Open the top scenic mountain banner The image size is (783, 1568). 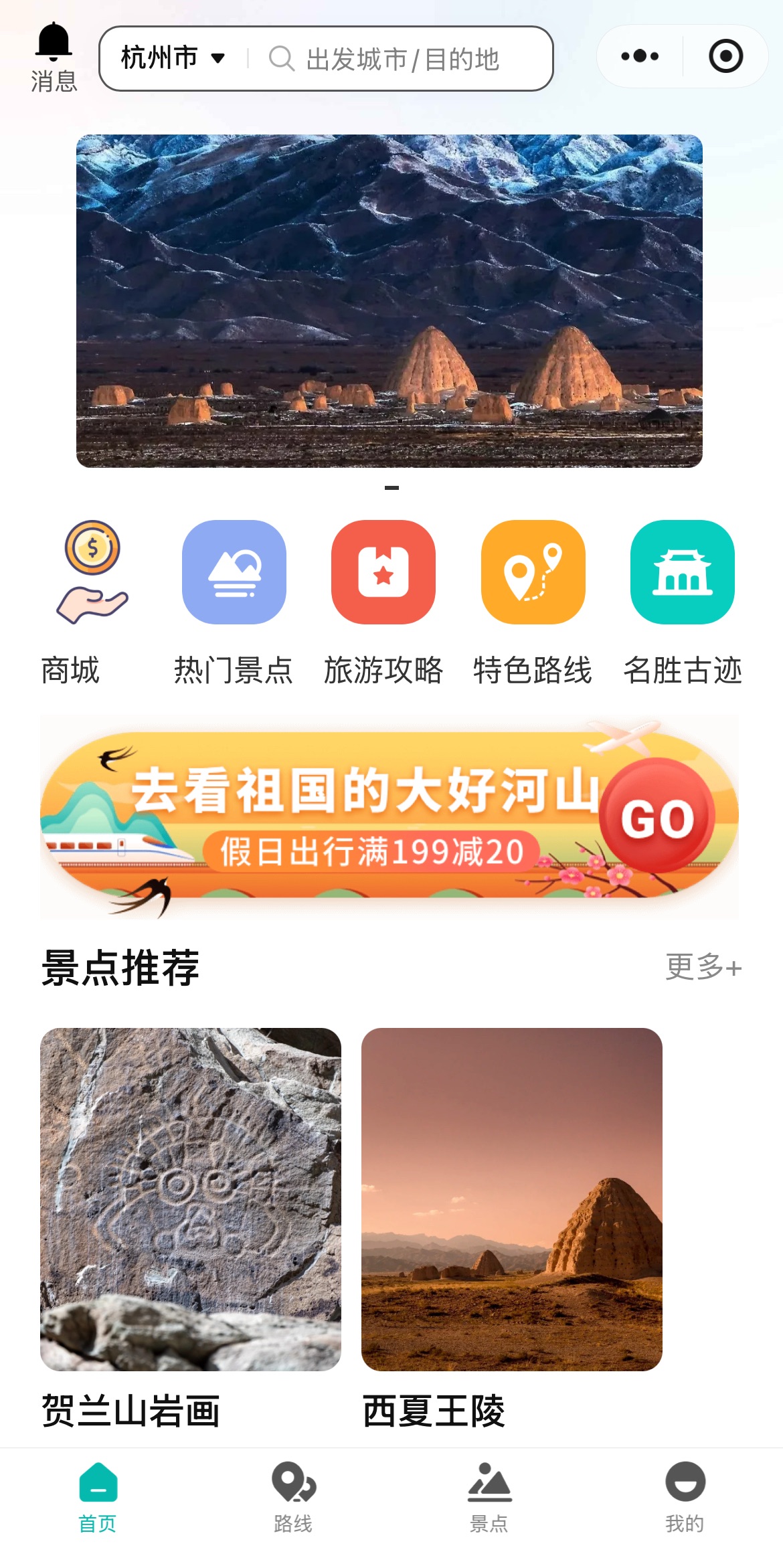tap(389, 300)
